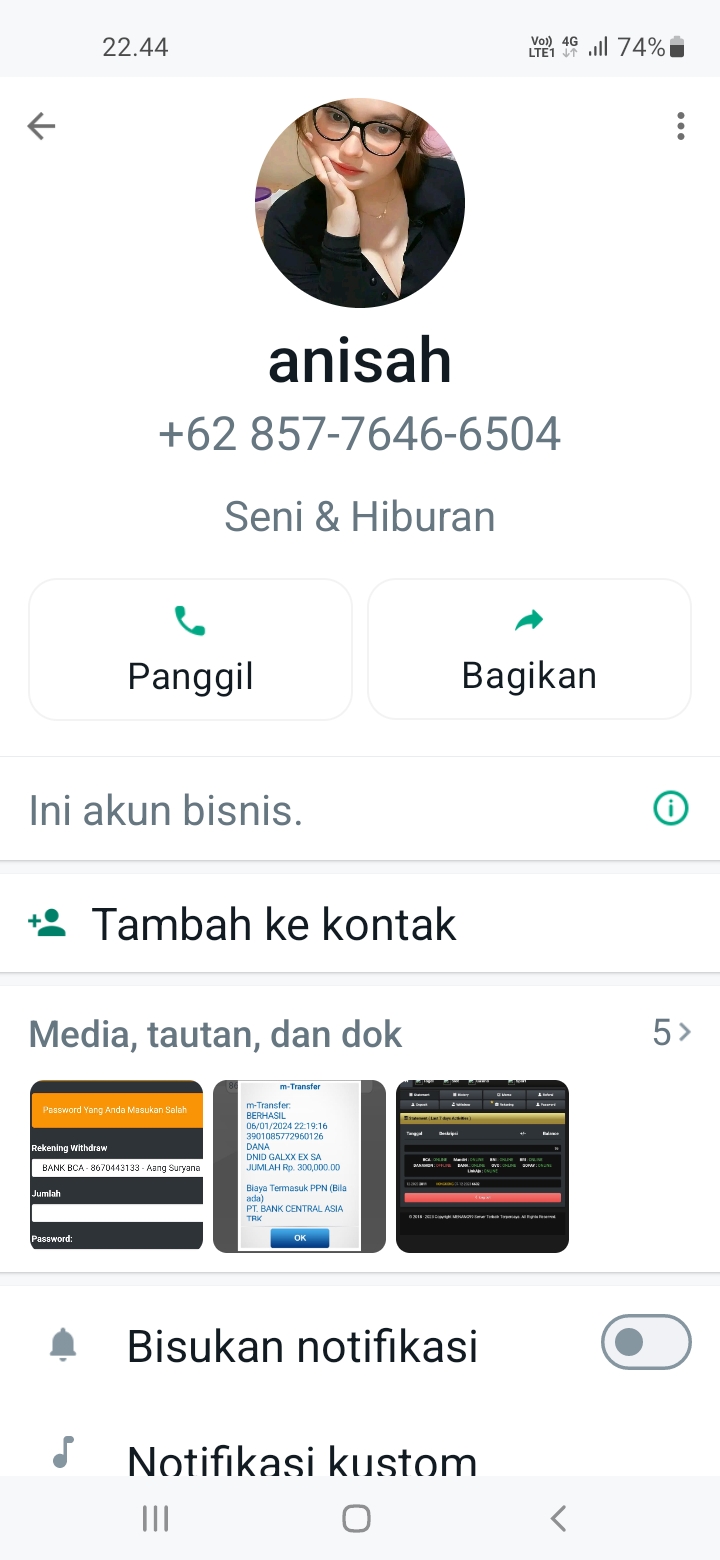Open the m-Transfer receipt thumbnail
The height and width of the screenshot is (1560, 720).
[x=299, y=1166]
